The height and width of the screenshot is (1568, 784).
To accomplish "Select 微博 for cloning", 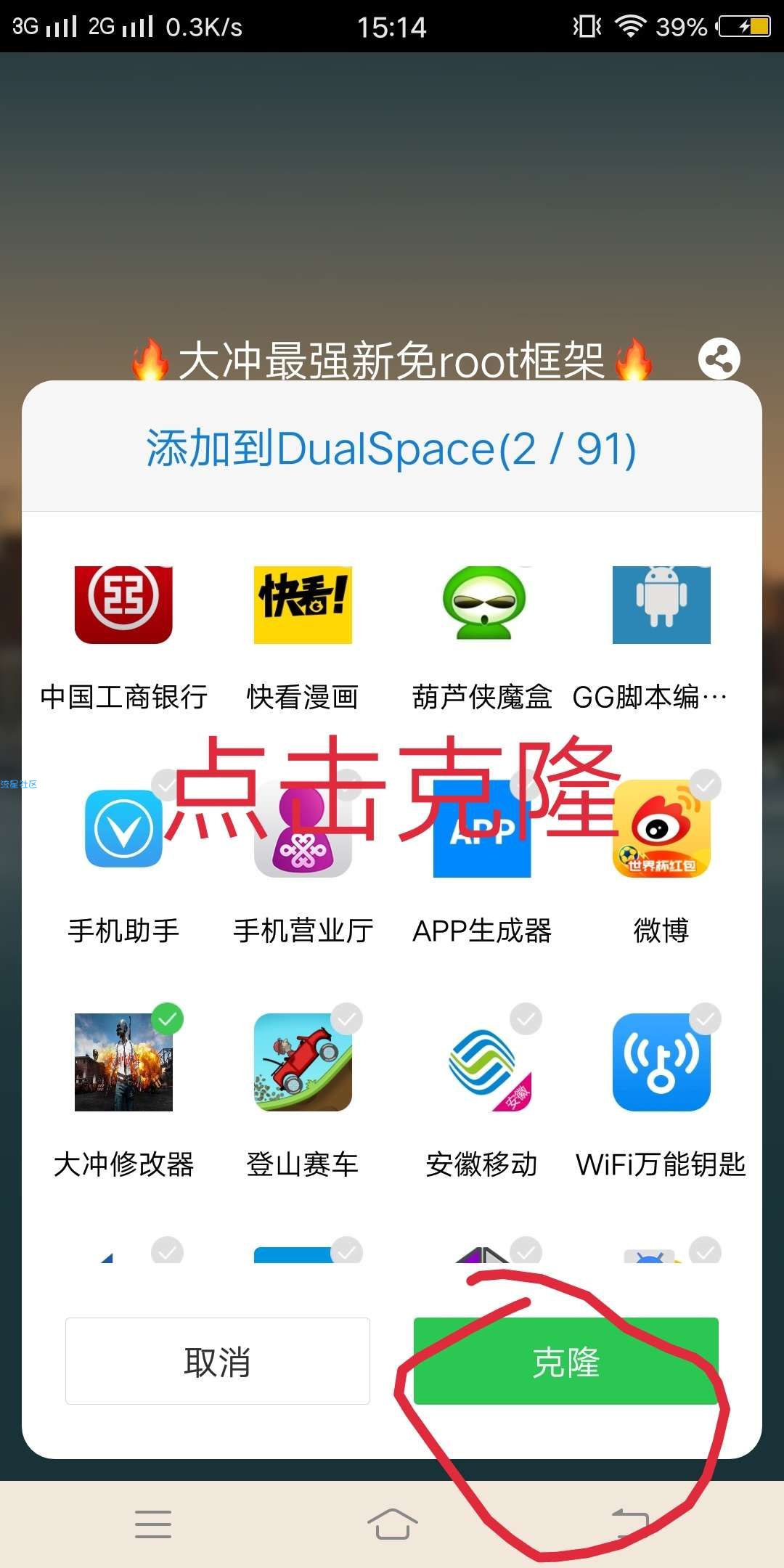I will coord(661,829).
